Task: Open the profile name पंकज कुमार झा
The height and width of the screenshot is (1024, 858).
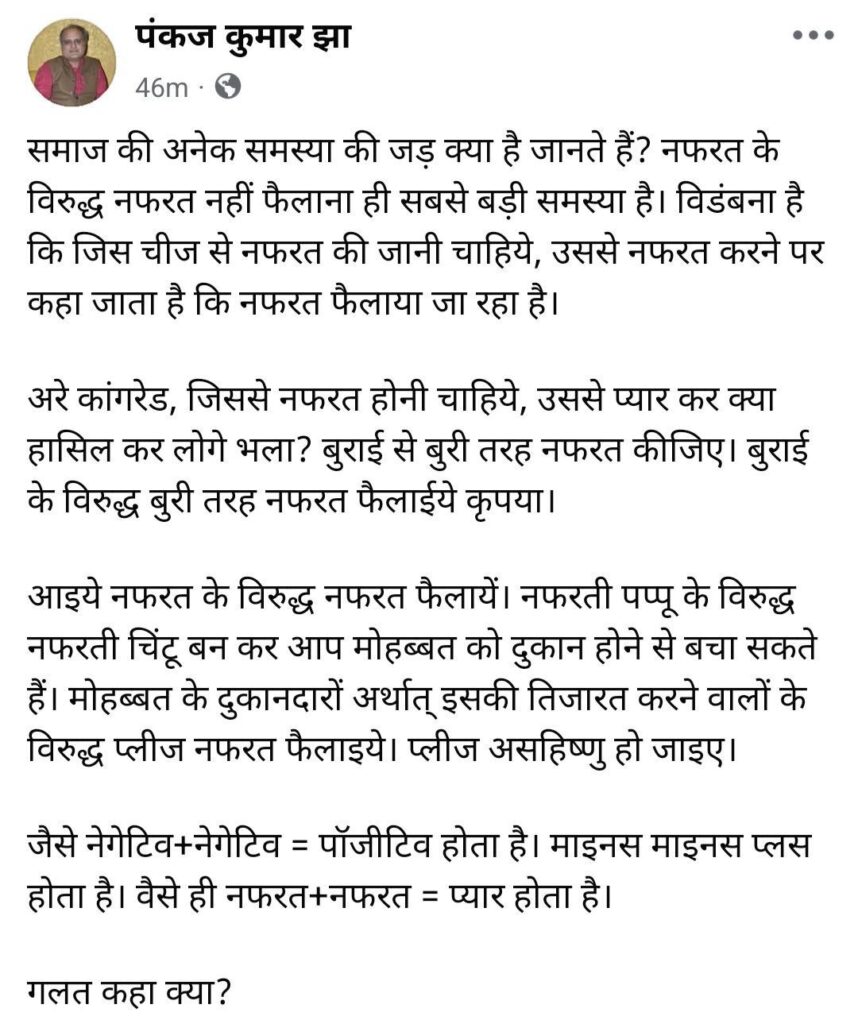Action: click(x=243, y=38)
